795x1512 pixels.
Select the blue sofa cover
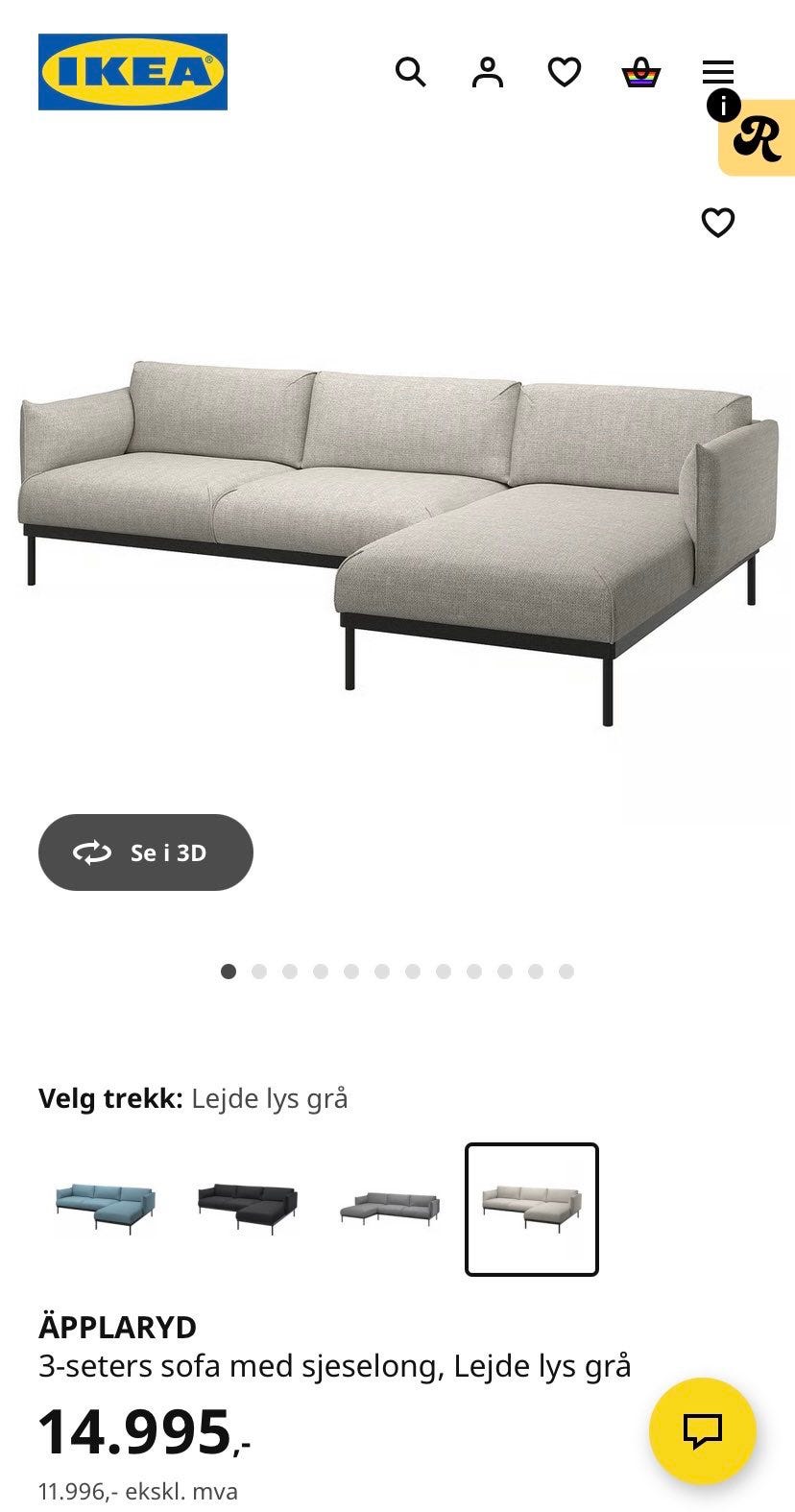106,1209
